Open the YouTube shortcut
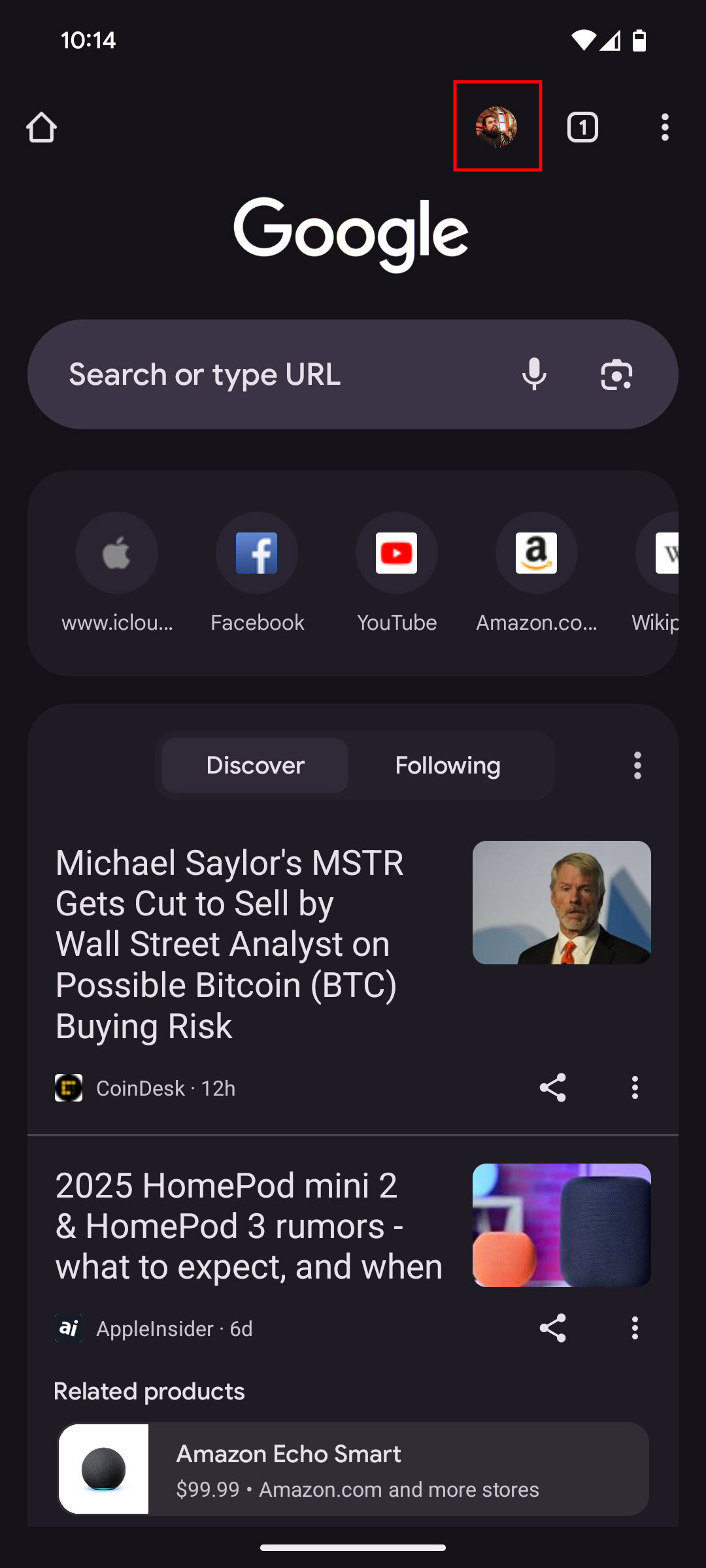The width and height of the screenshot is (706, 1568). coord(397,553)
